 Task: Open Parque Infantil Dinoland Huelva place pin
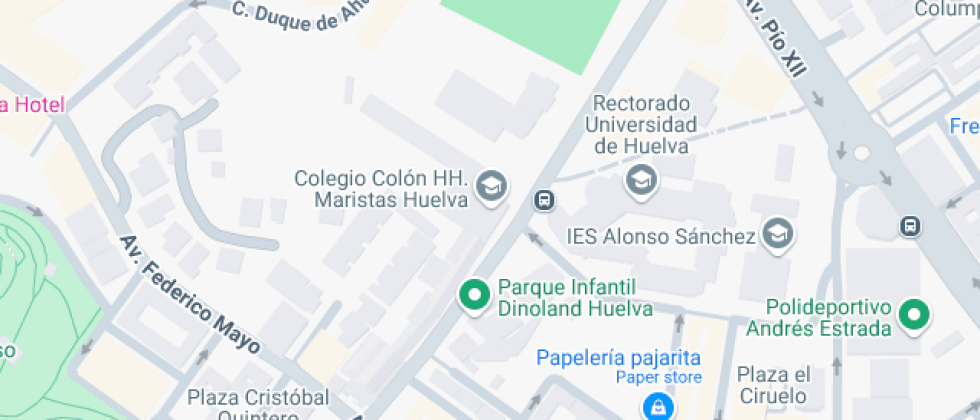[473, 295]
